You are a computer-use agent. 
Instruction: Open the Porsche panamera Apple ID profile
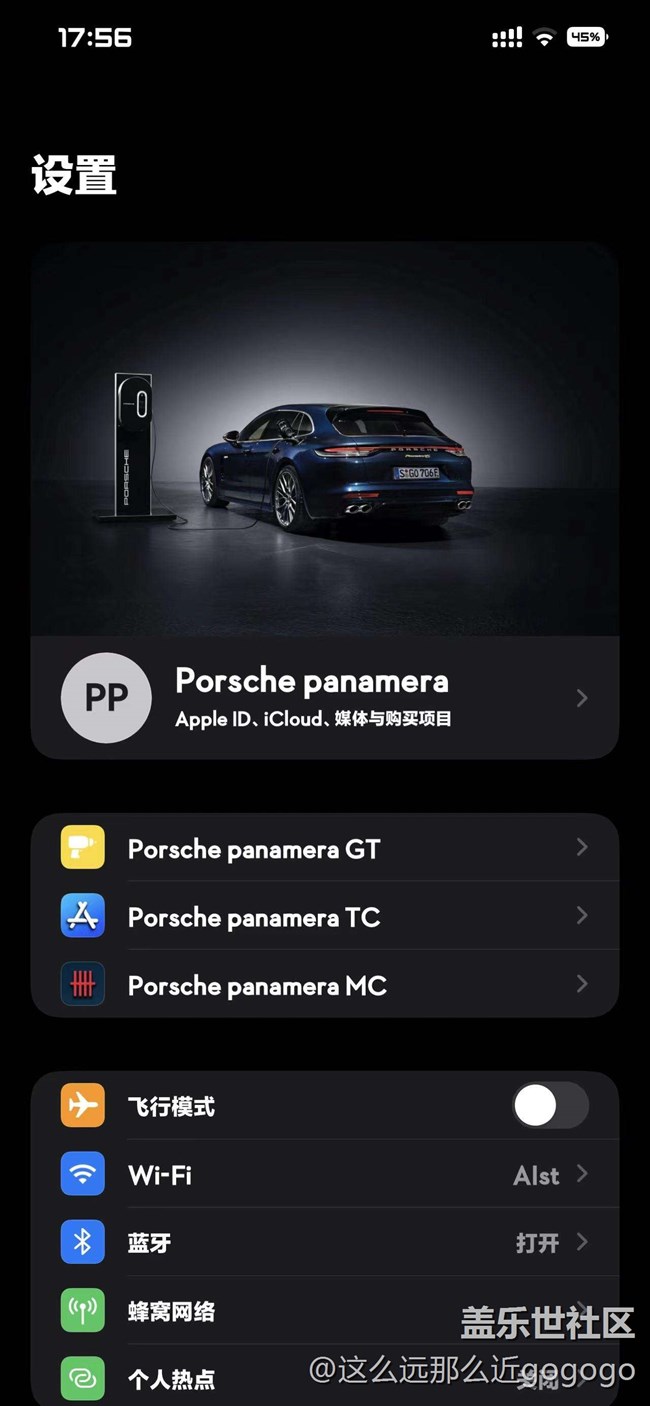pyautogui.click(x=324, y=697)
